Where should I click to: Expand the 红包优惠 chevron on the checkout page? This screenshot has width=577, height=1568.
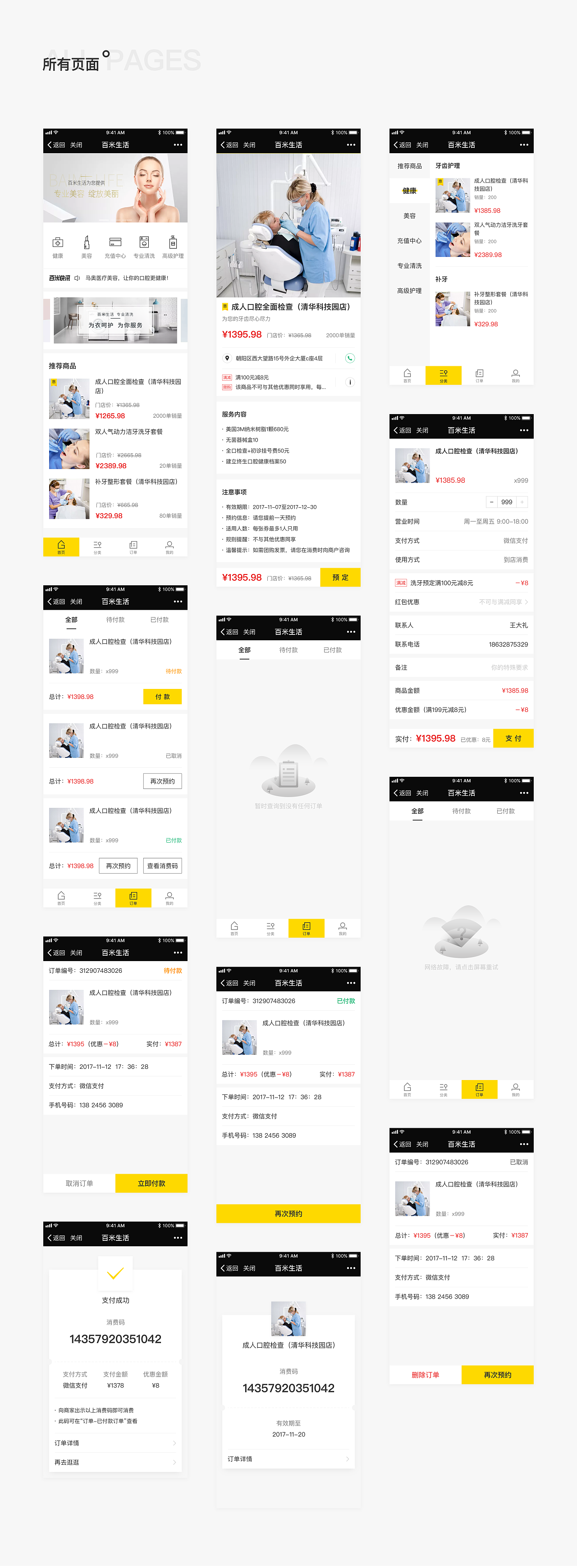click(529, 602)
